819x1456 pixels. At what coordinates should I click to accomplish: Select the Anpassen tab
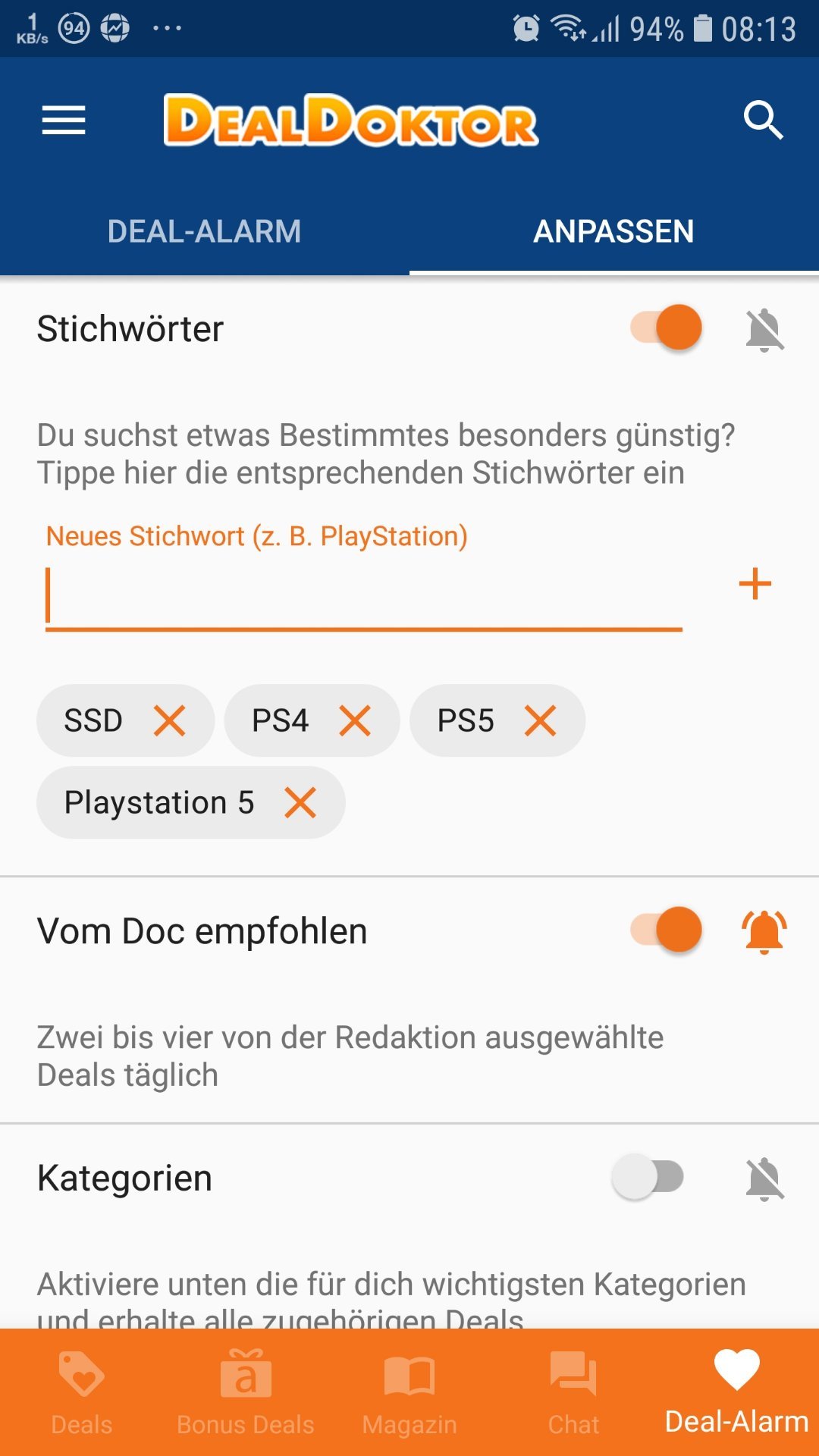(614, 231)
